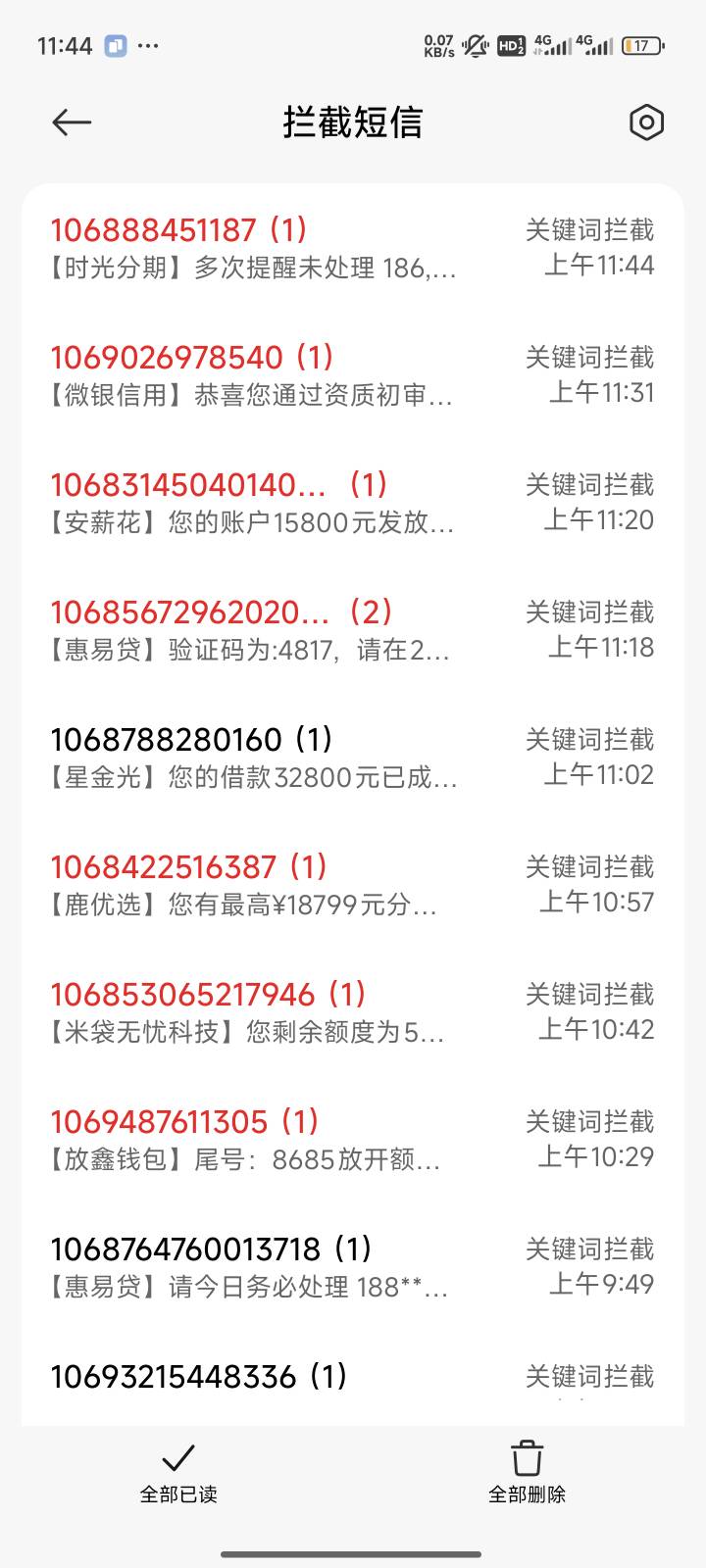Open blocked message from 安薪花
Image resolution: width=706 pixels, height=1568 pixels.
tap(353, 503)
